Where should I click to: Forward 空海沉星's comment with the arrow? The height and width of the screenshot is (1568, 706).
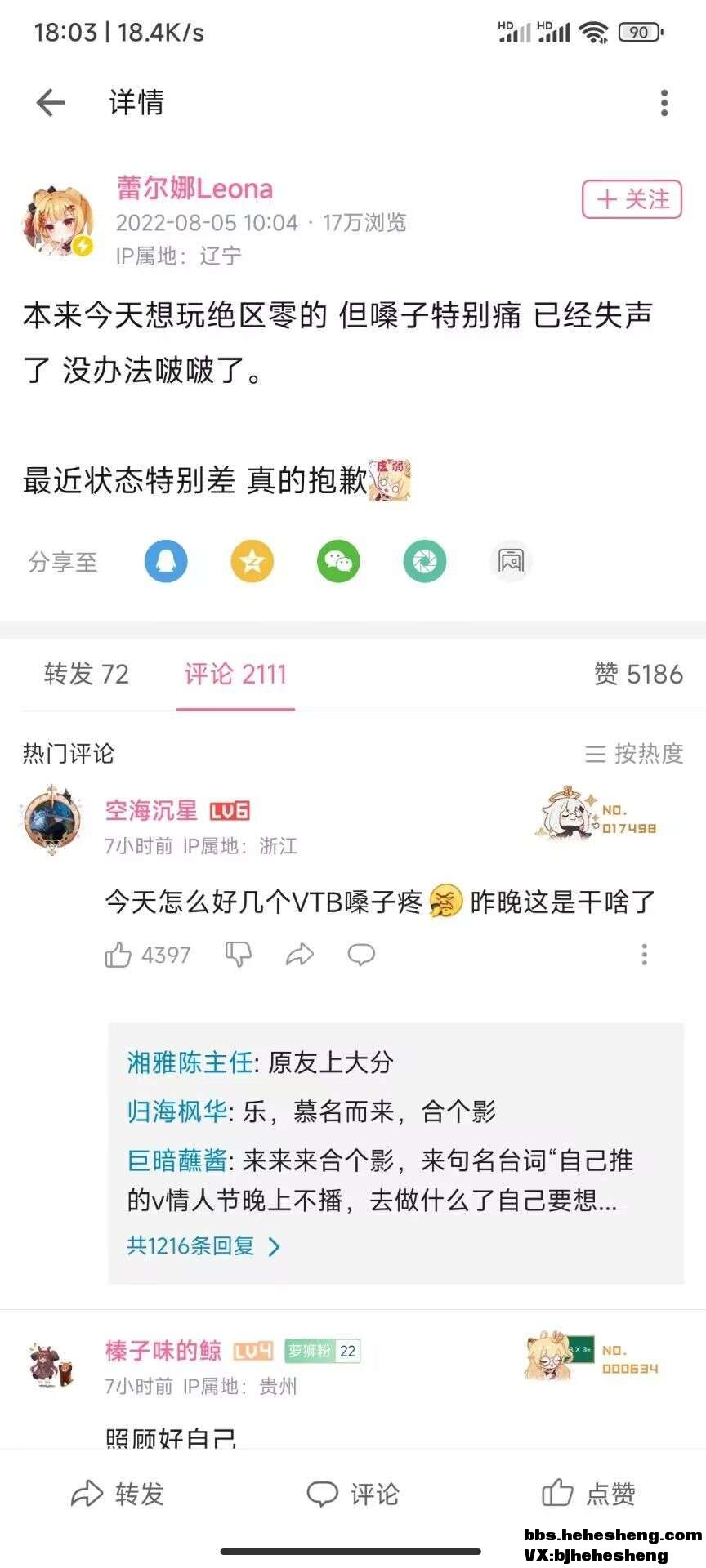[x=300, y=954]
